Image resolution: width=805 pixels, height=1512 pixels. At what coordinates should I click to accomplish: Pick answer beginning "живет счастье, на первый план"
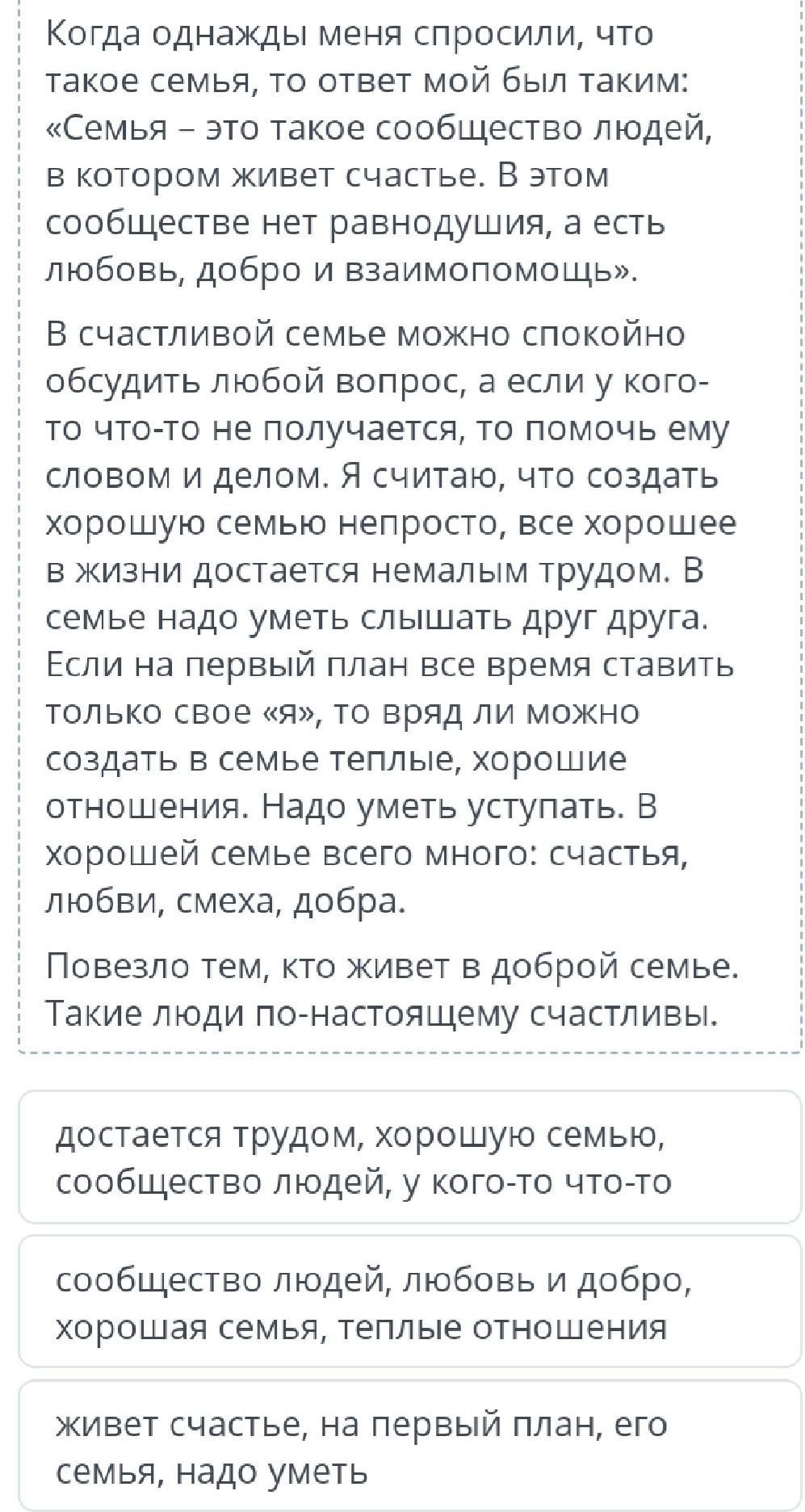point(410,1445)
